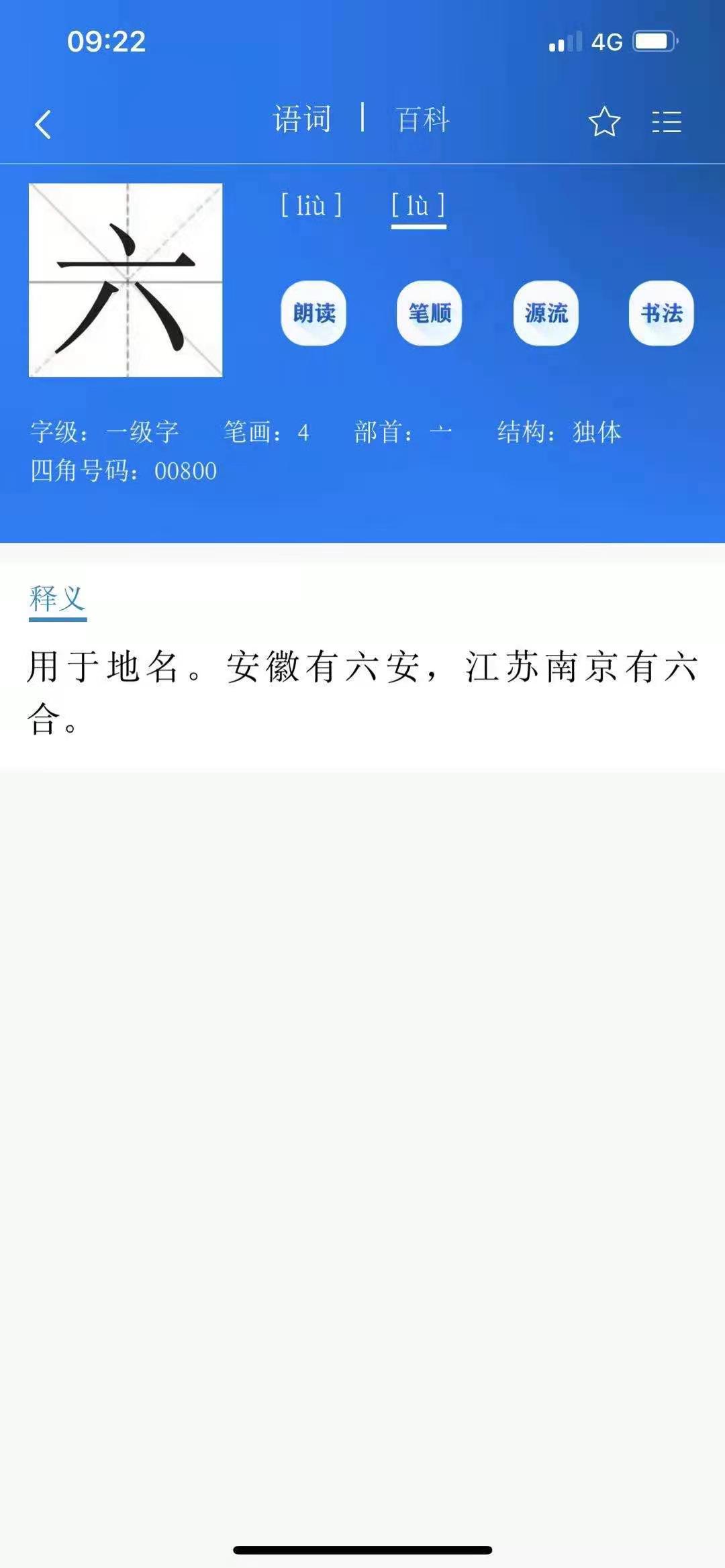
Task: Tap 朗读 to hear the pronunciation
Action: click(x=313, y=313)
